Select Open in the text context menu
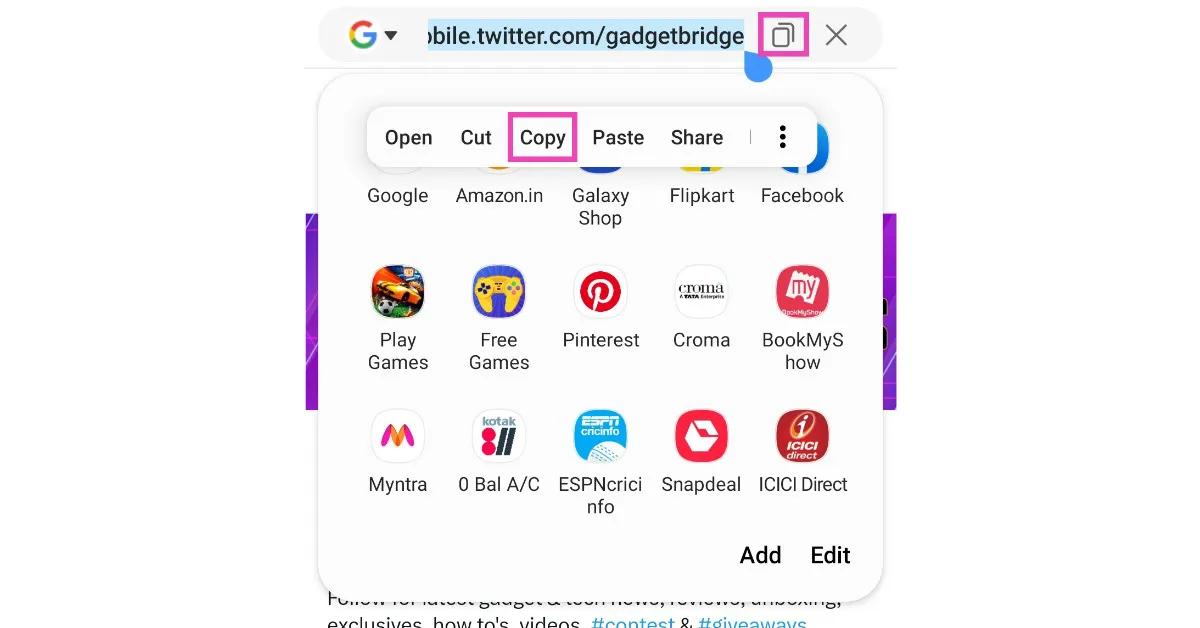Screen dimensions: 1200x628 click(408, 137)
